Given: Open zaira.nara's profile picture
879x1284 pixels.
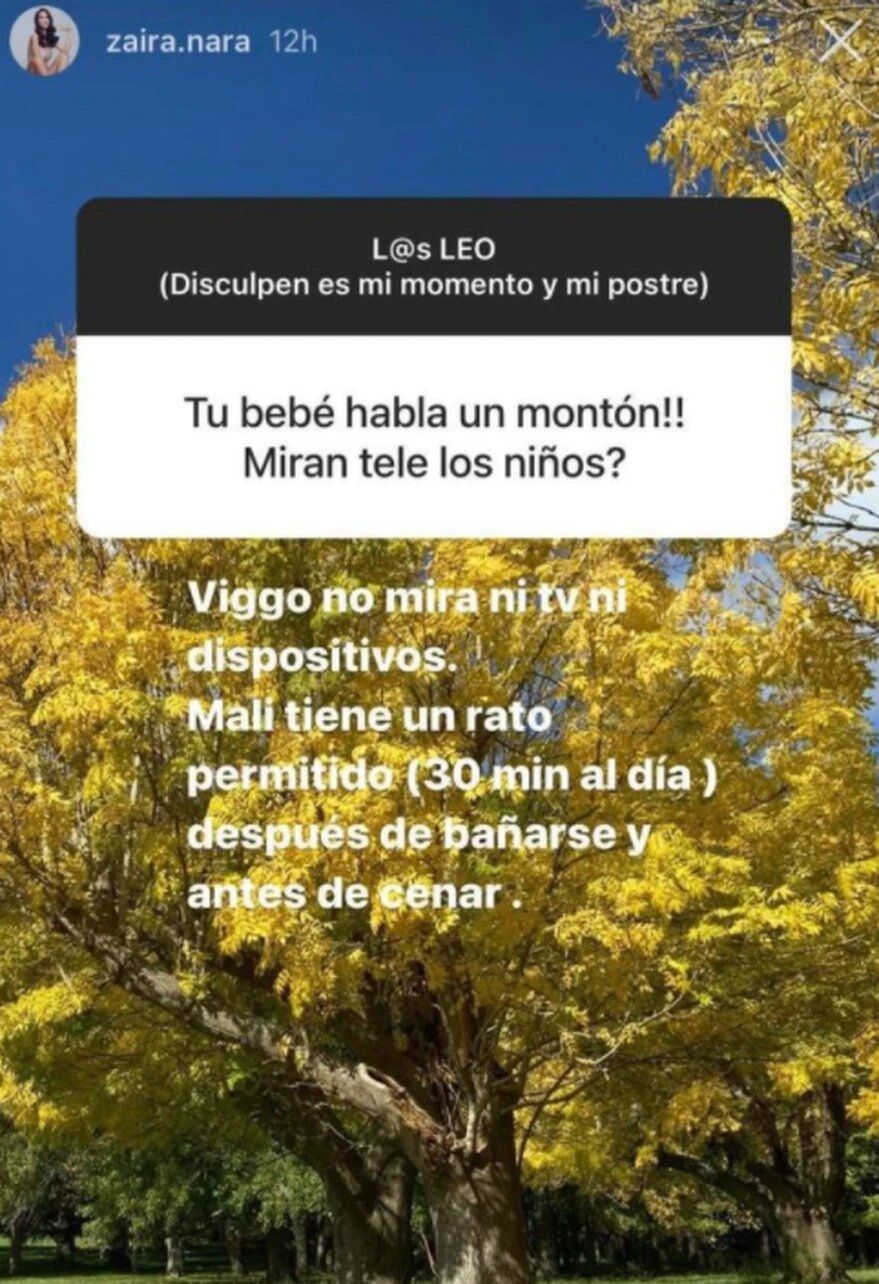Looking at the screenshot, I should pyautogui.click(x=44, y=41).
